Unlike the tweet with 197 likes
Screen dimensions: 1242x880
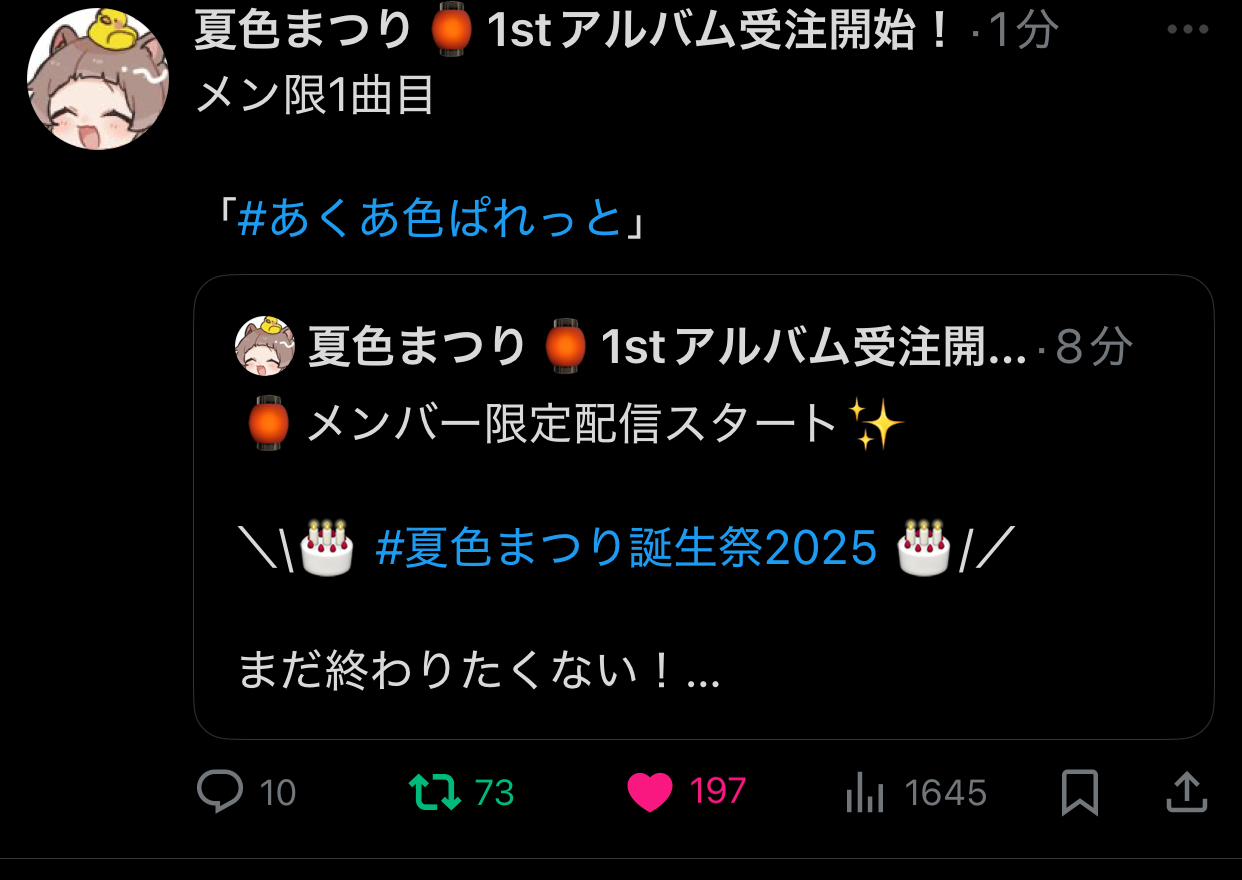650,793
